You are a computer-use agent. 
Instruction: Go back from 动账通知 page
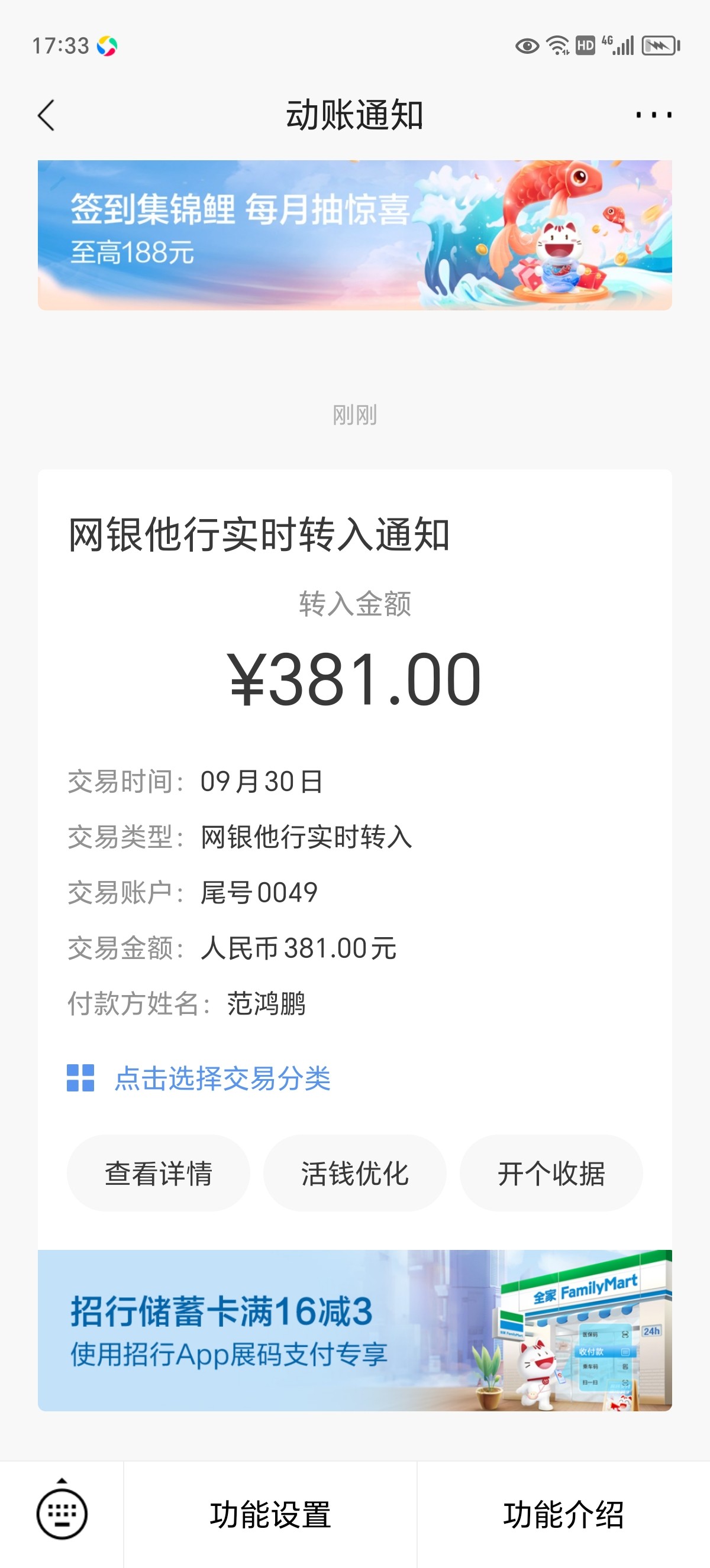coord(46,115)
